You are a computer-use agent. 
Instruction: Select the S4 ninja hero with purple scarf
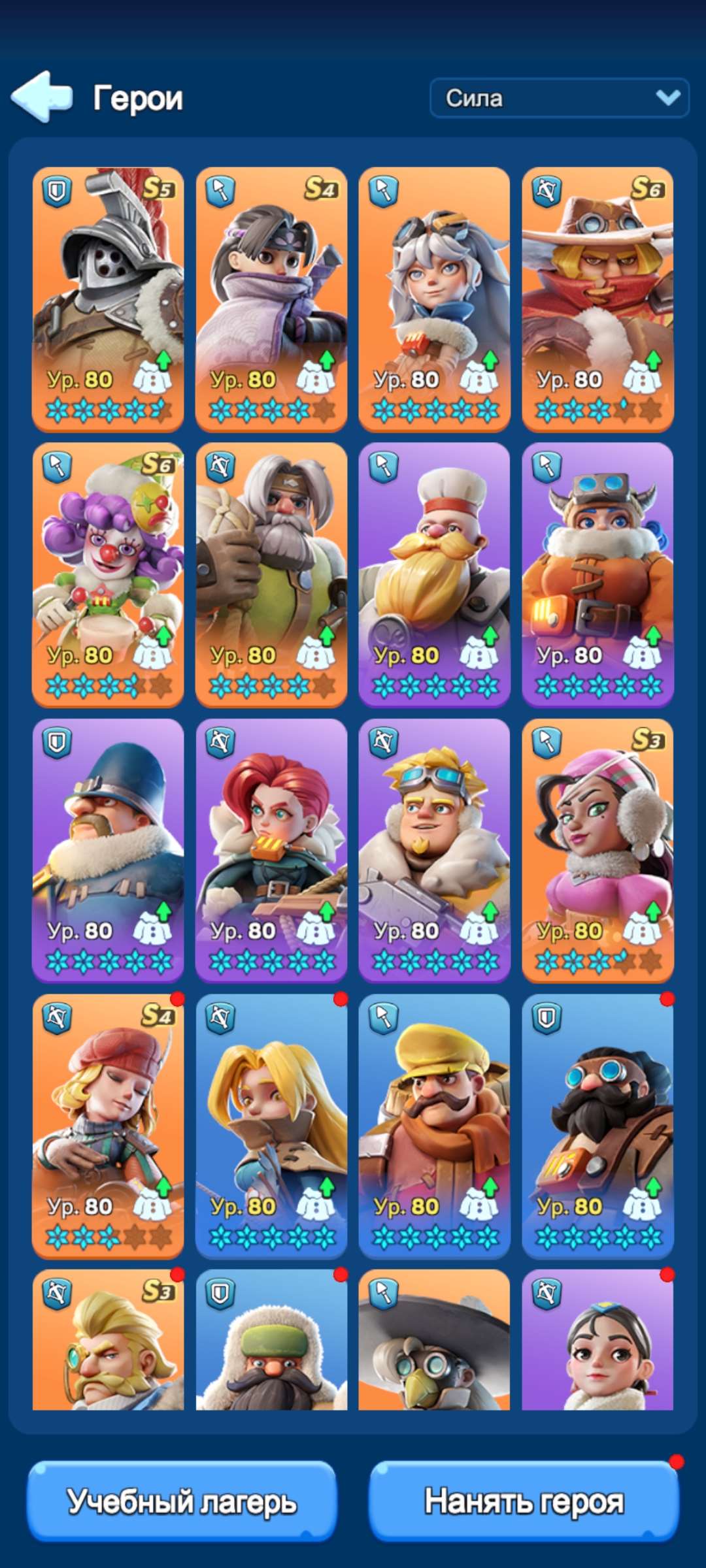pos(271,287)
